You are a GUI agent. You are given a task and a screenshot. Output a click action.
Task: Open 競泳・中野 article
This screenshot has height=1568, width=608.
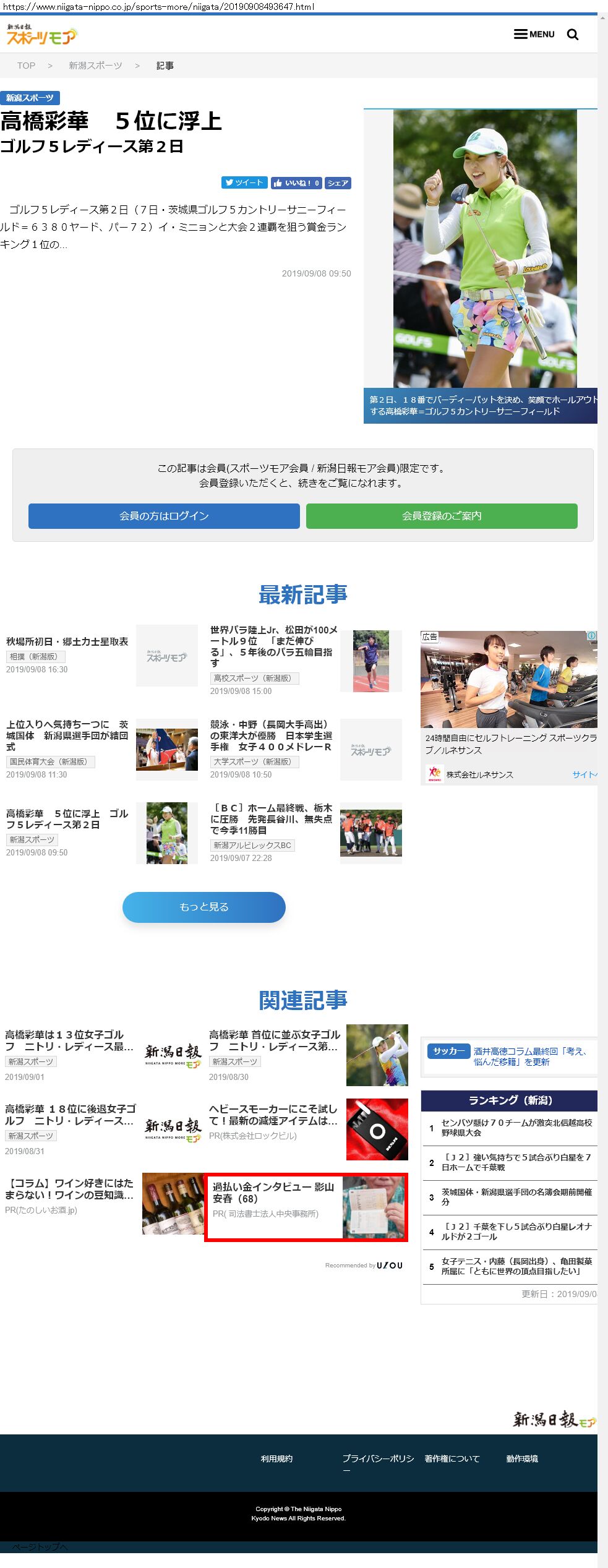coord(271,735)
